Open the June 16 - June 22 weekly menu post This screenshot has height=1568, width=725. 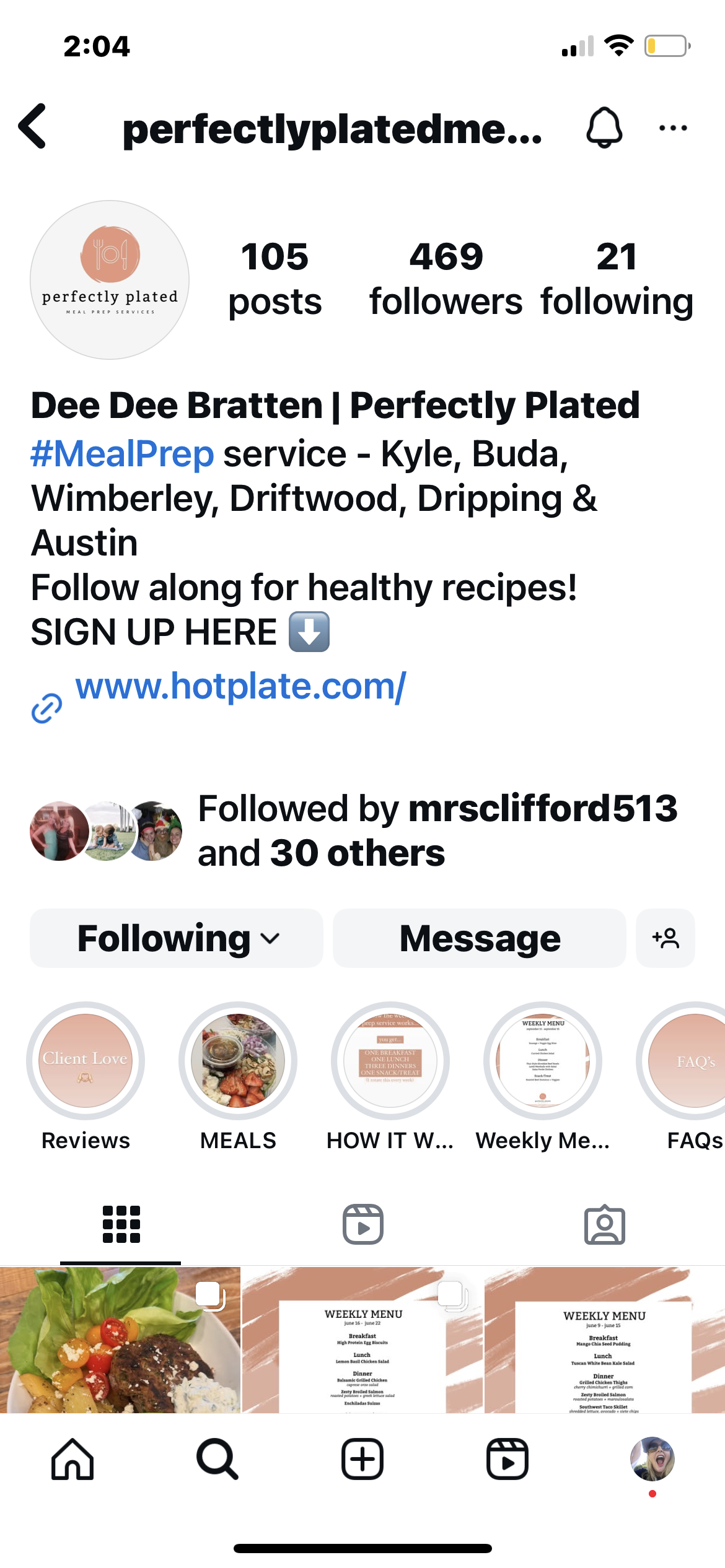tap(362, 1340)
